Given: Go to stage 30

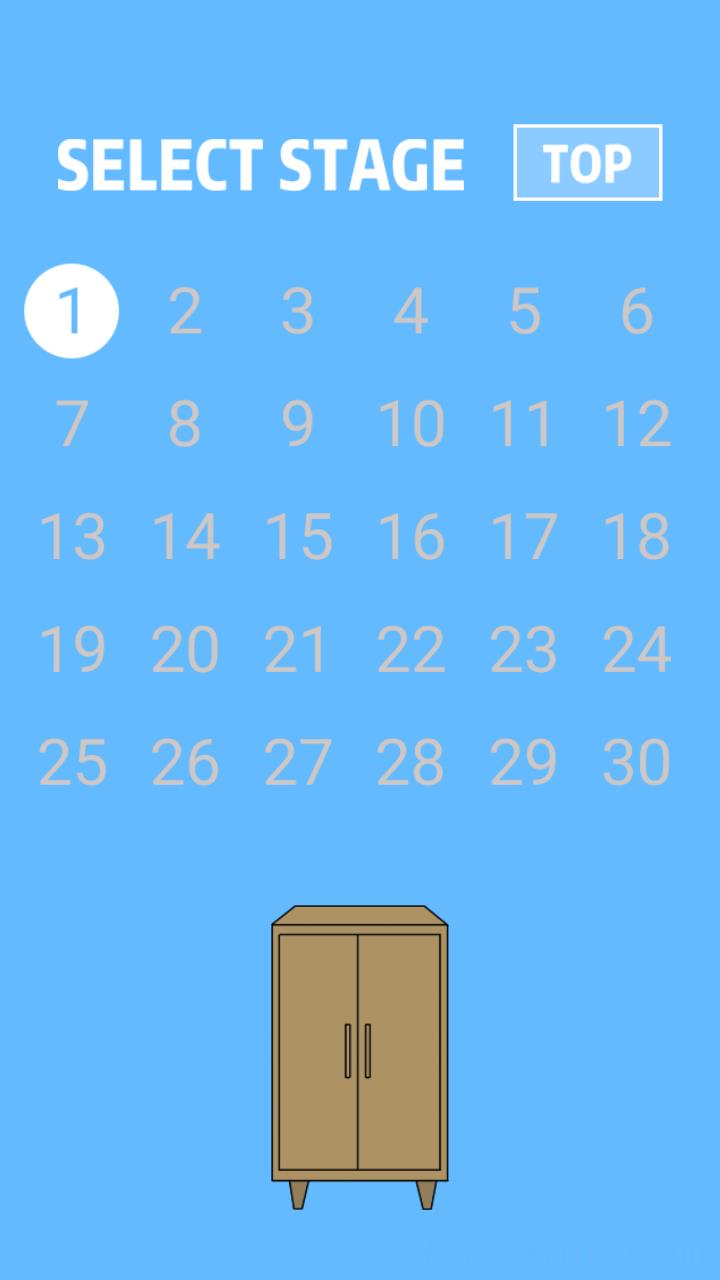Looking at the screenshot, I should point(637,763).
